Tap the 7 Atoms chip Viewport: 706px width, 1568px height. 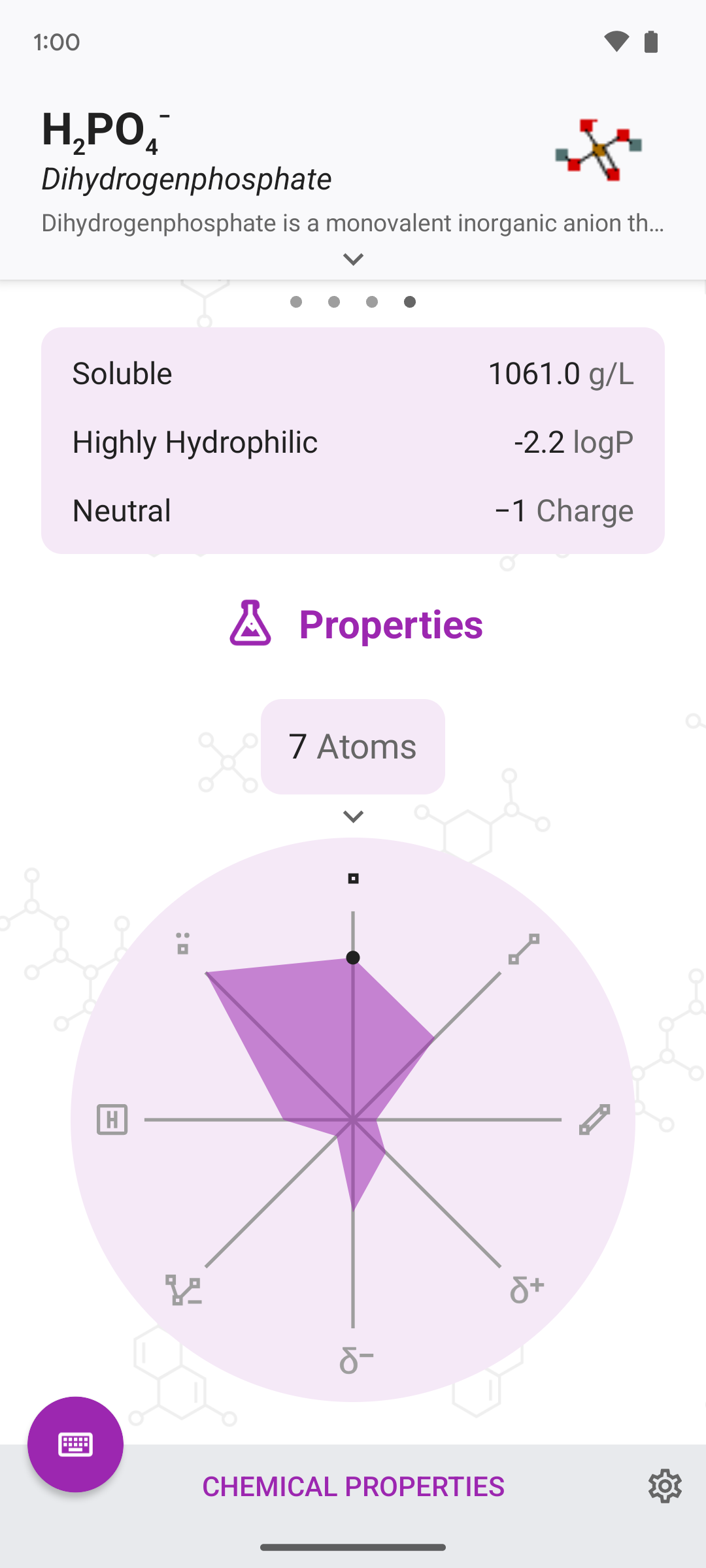(x=353, y=747)
